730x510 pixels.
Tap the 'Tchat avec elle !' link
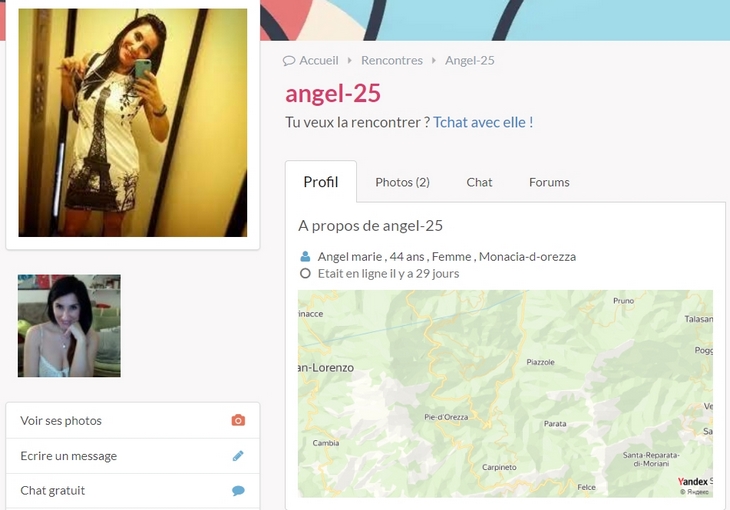[x=483, y=122]
